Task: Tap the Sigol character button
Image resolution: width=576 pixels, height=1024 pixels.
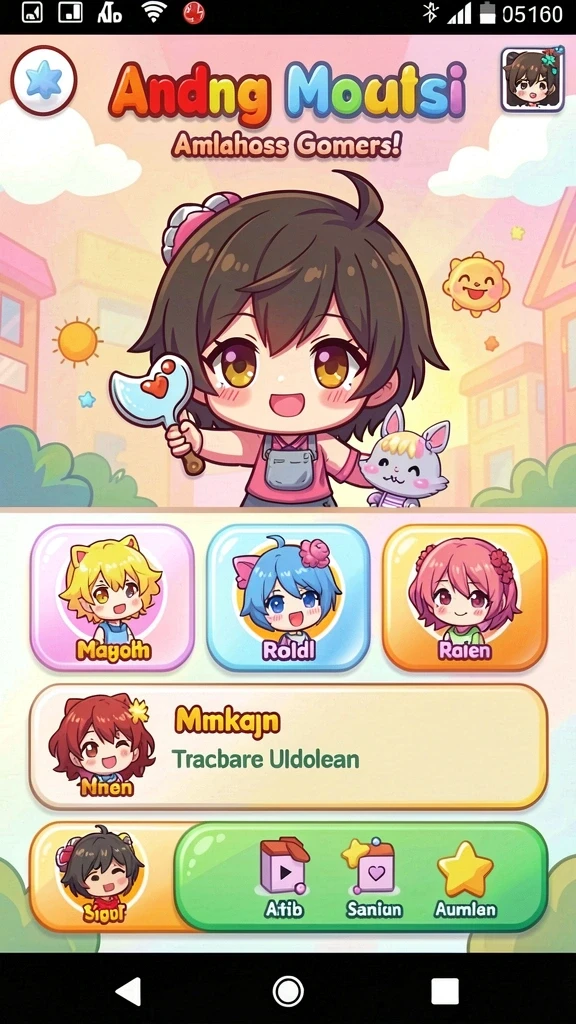Action: [x=101, y=876]
